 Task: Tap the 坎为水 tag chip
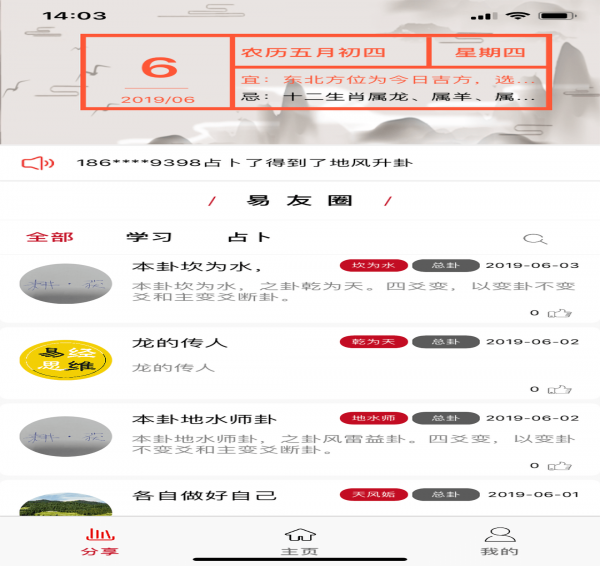373,265
